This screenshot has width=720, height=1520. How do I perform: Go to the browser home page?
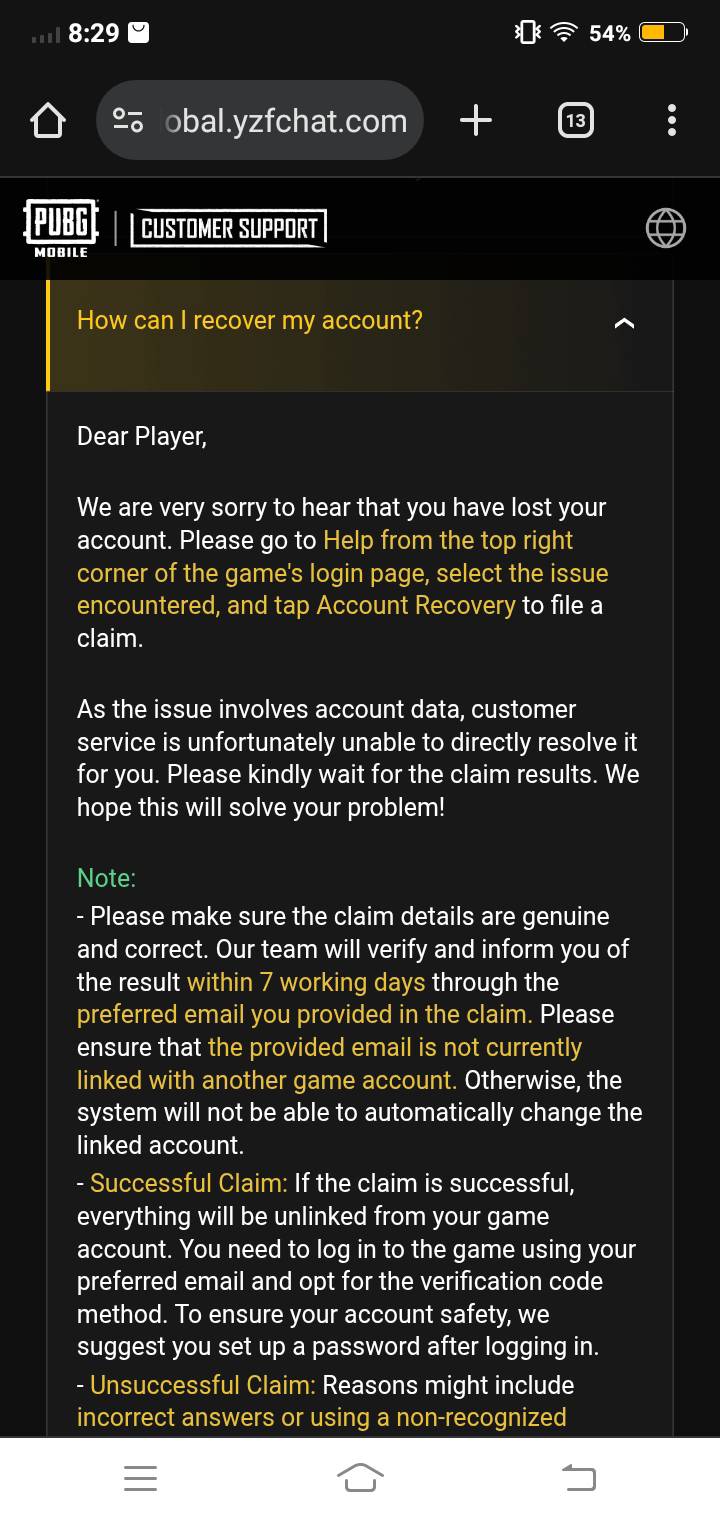pyautogui.click(x=47, y=121)
